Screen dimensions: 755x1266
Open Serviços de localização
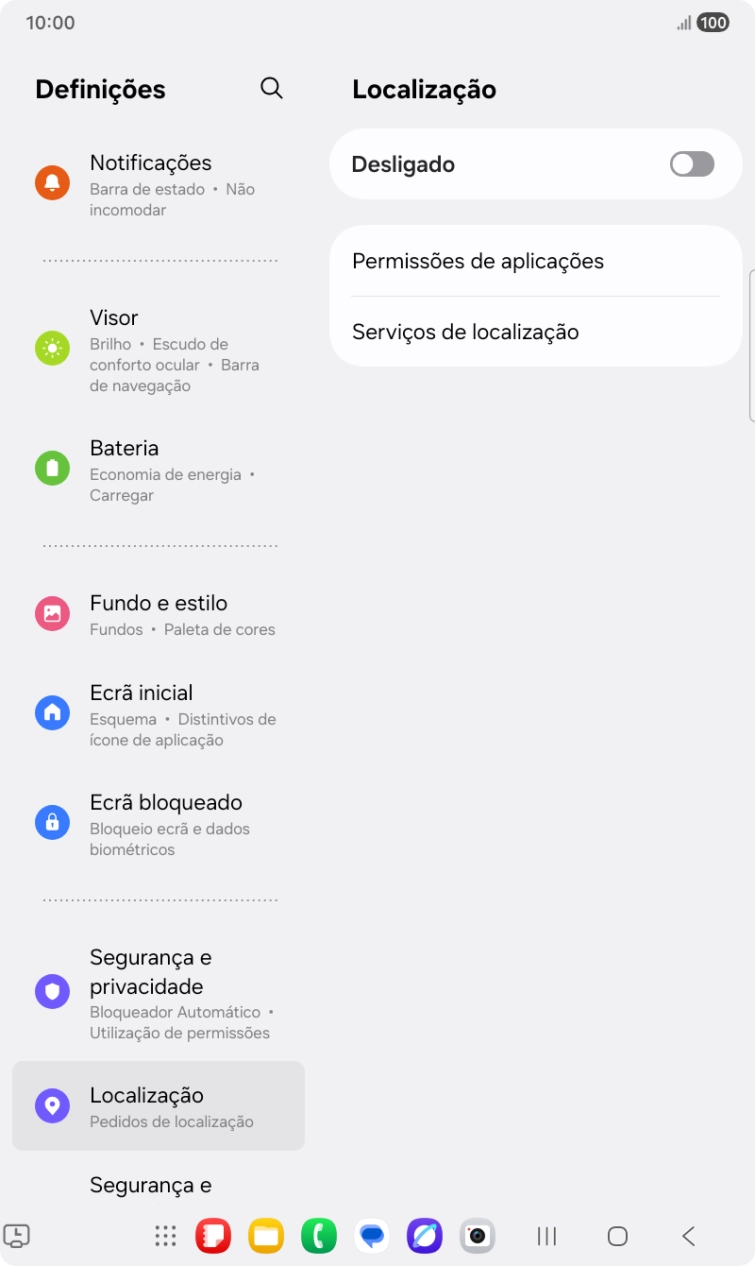[465, 332]
